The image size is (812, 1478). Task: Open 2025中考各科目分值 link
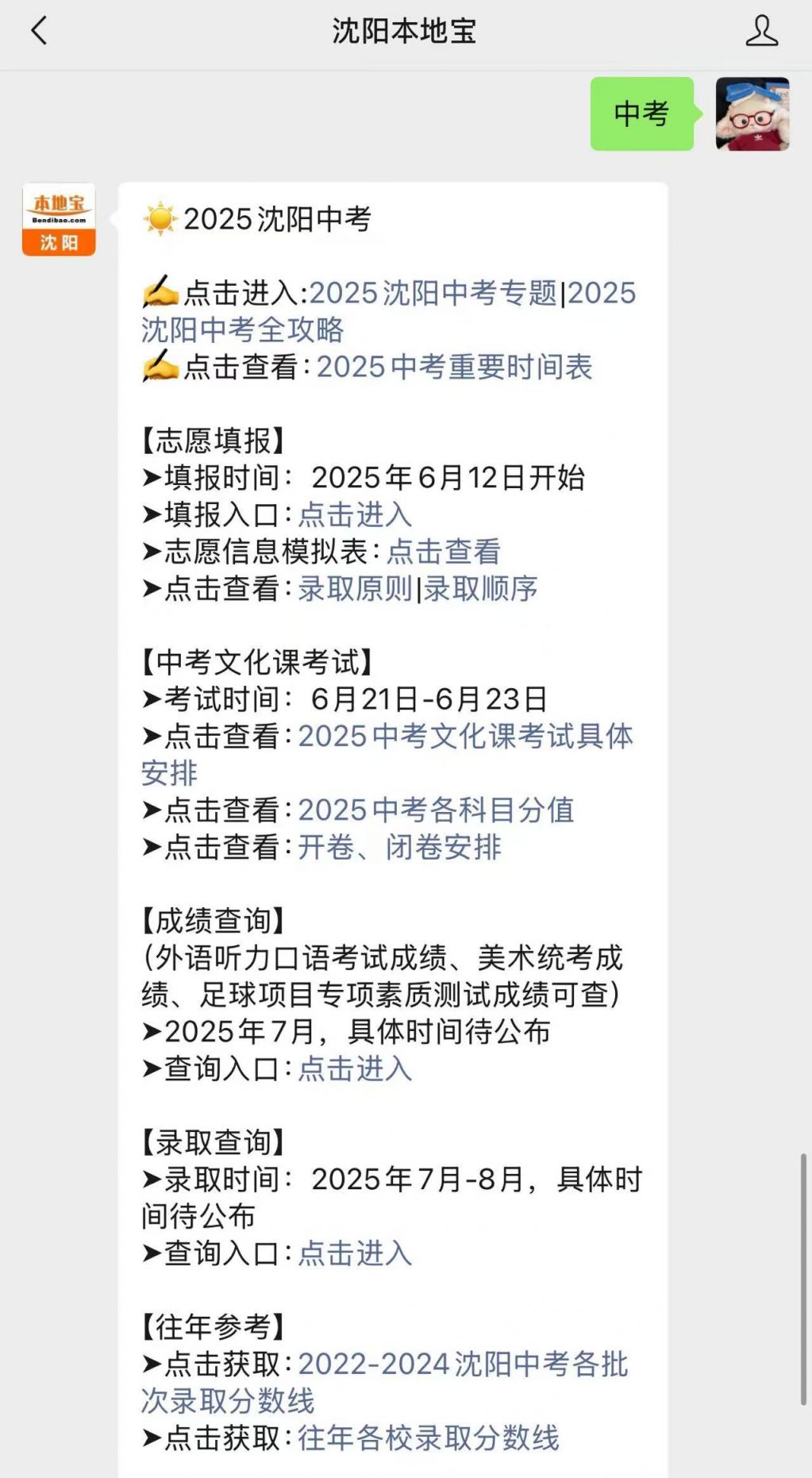coord(435,810)
